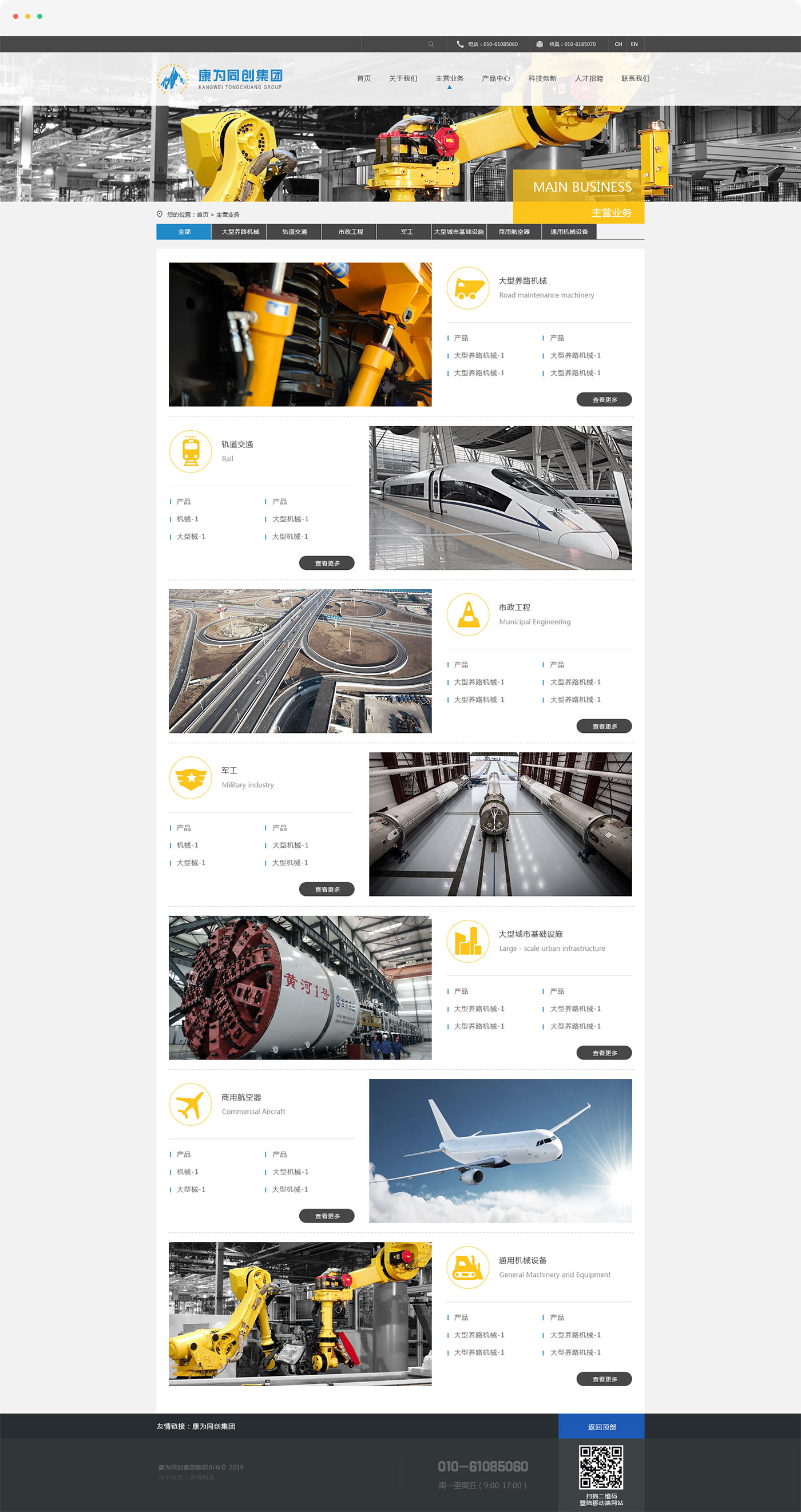
Task: Go to 联系我们
Action: point(635,78)
